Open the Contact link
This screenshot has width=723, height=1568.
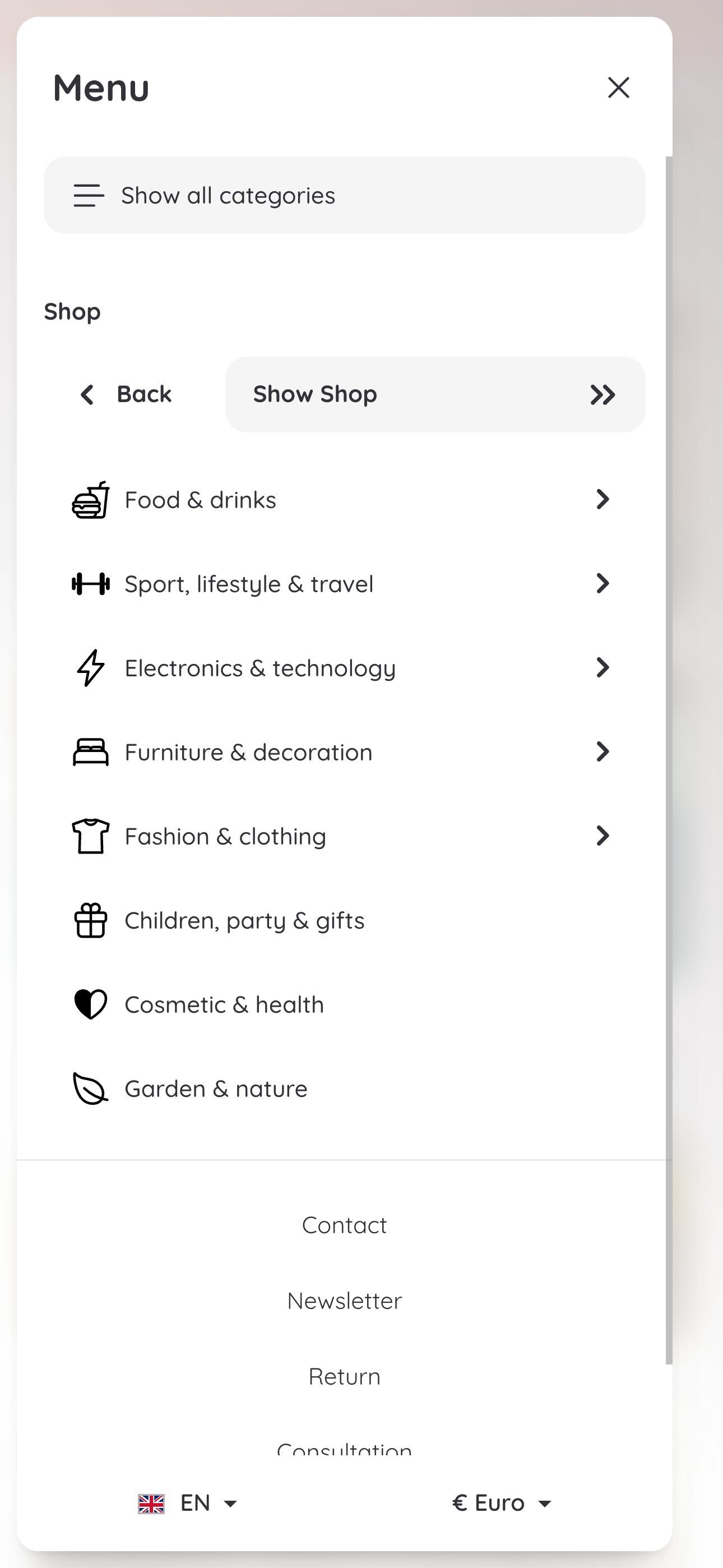345,1225
